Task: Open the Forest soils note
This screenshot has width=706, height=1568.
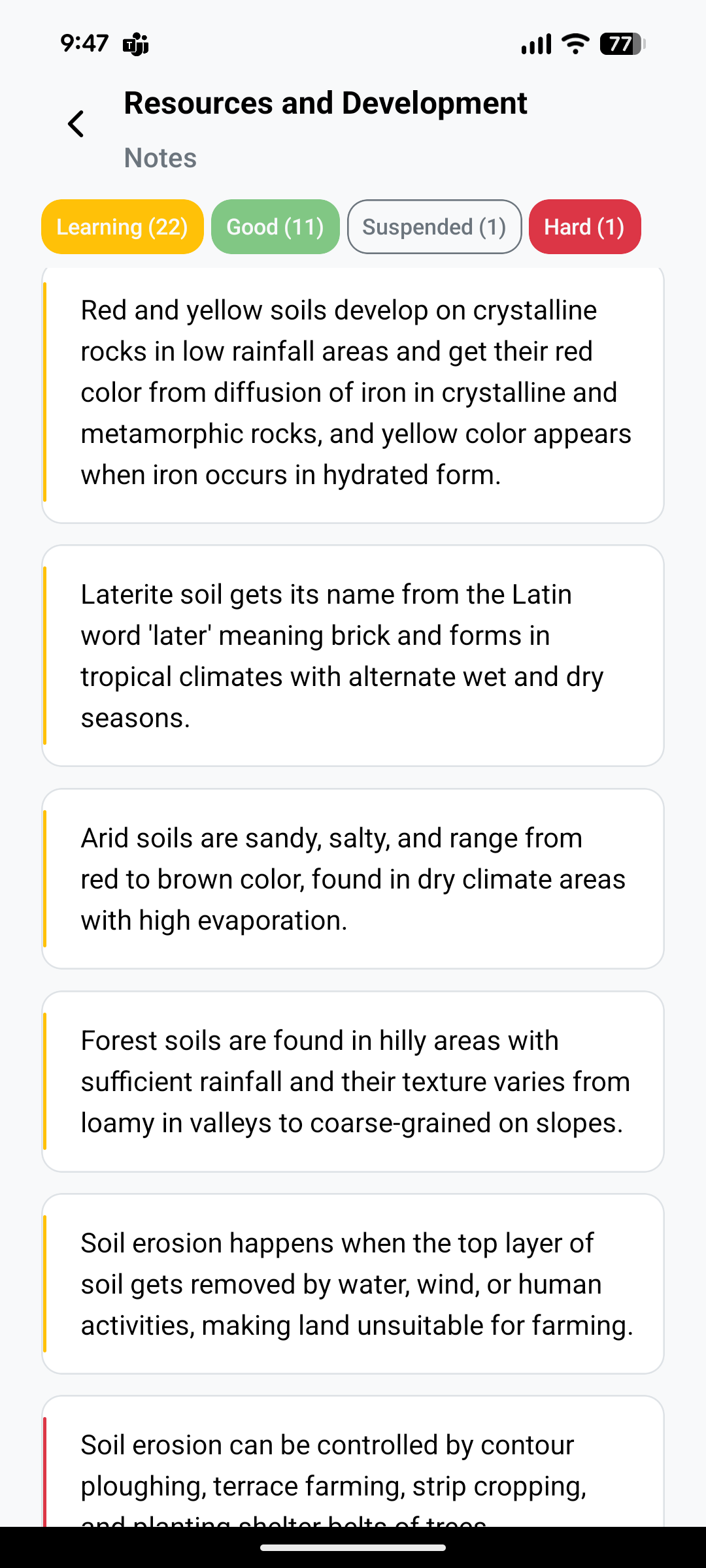Action: pos(353,1081)
